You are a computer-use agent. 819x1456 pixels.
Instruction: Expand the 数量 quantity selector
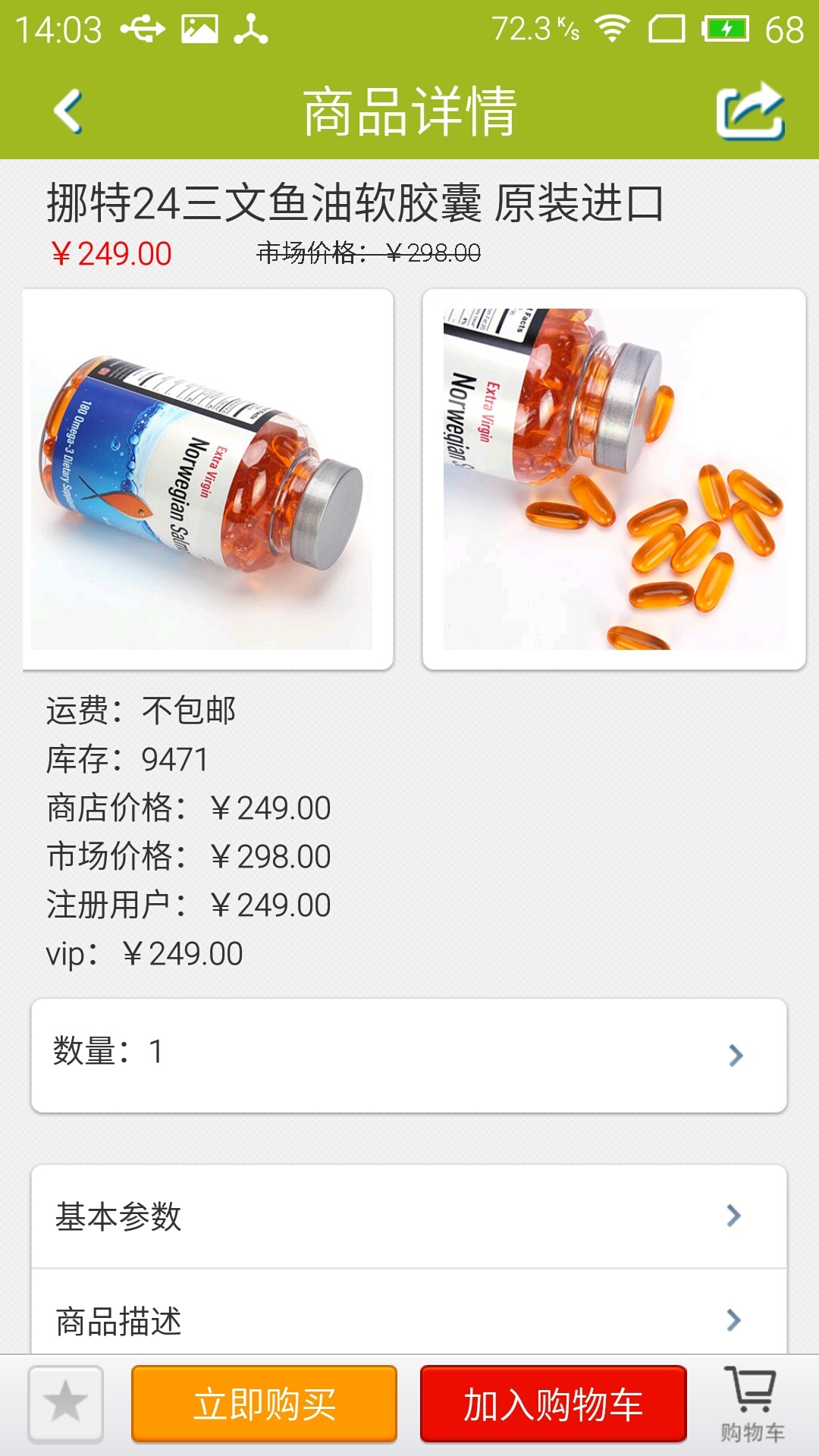pyautogui.click(x=409, y=1055)
